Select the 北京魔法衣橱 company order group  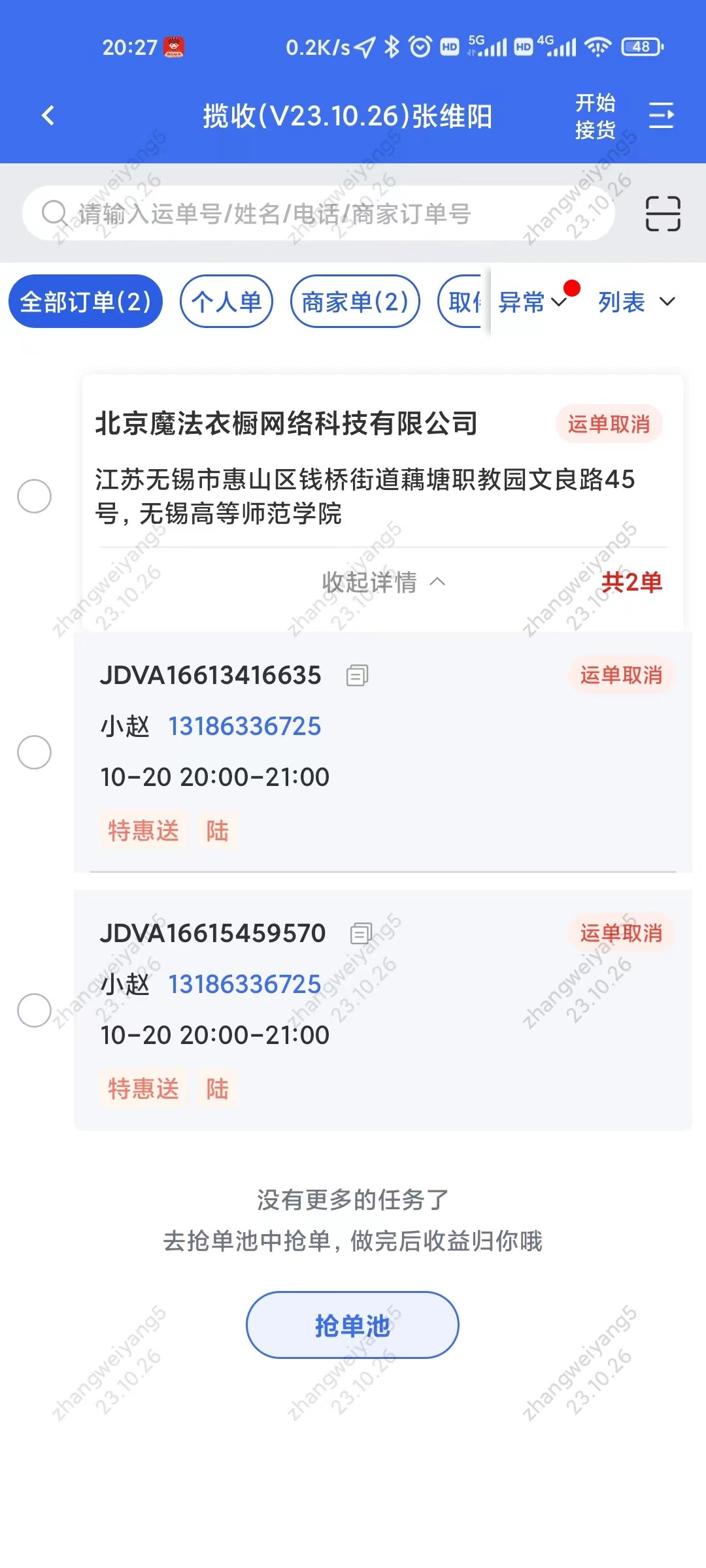click(34, 496)
